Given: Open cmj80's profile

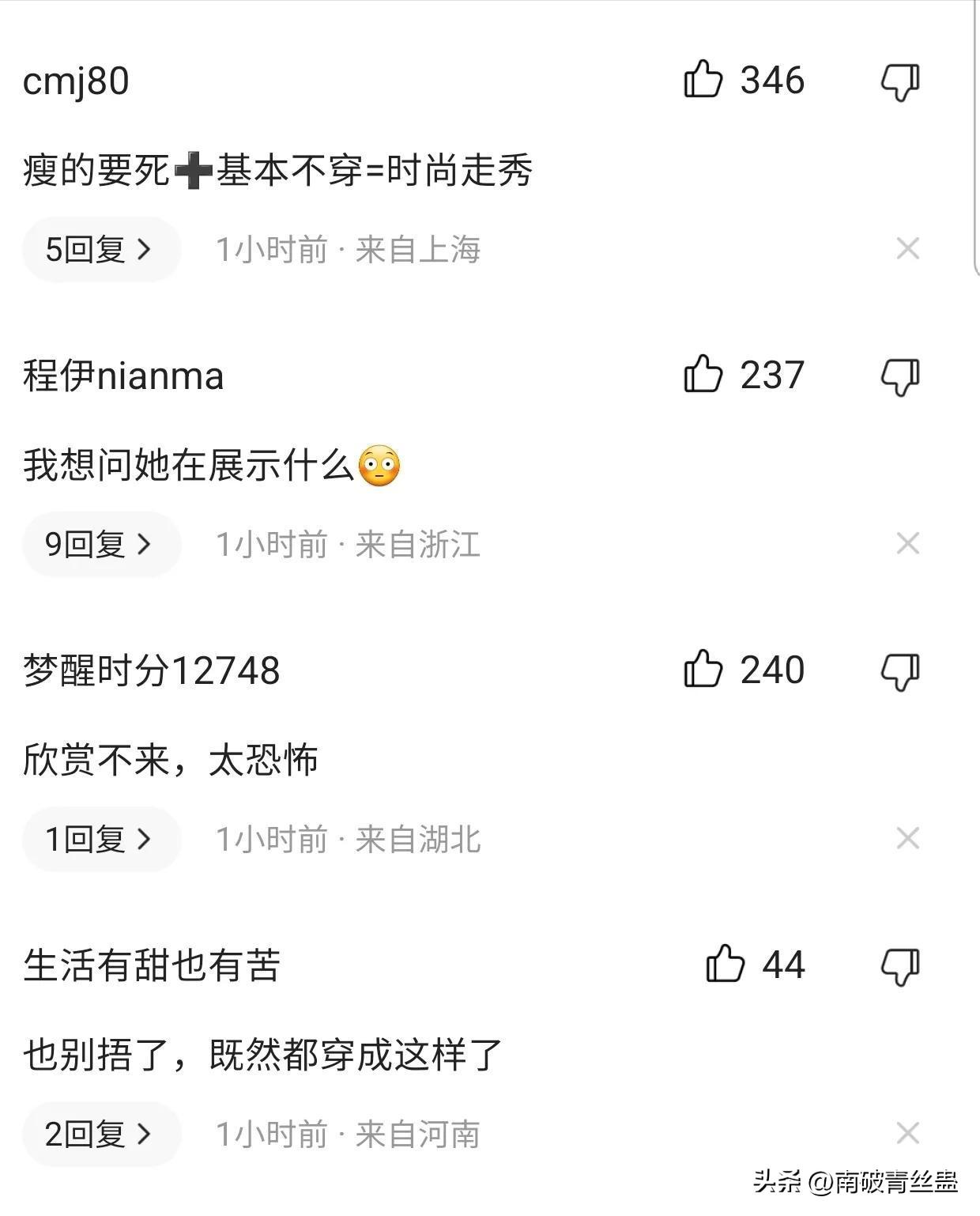Looking at the screenshot, I should 75,80.
